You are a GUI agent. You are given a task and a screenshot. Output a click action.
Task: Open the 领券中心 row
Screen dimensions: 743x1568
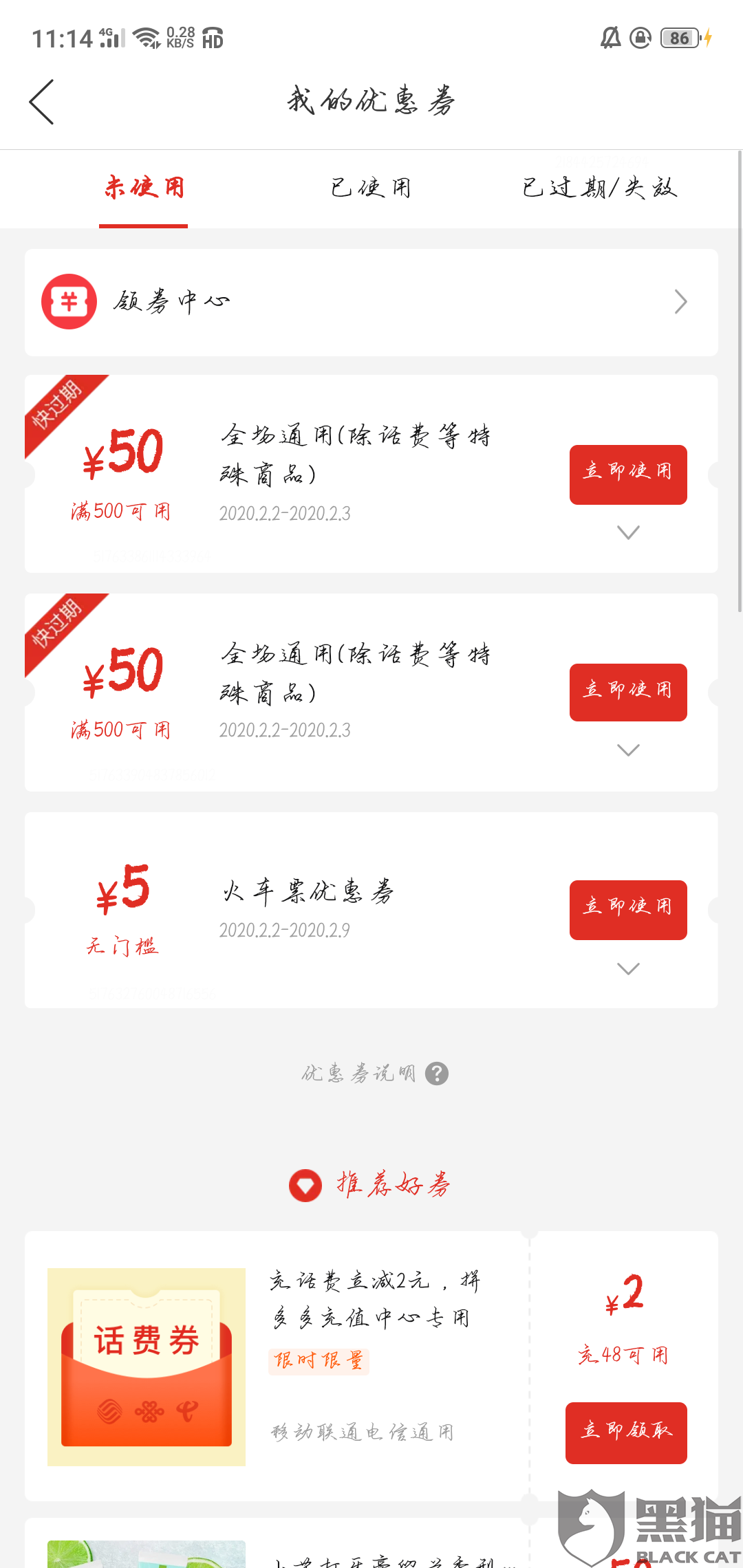371,302
